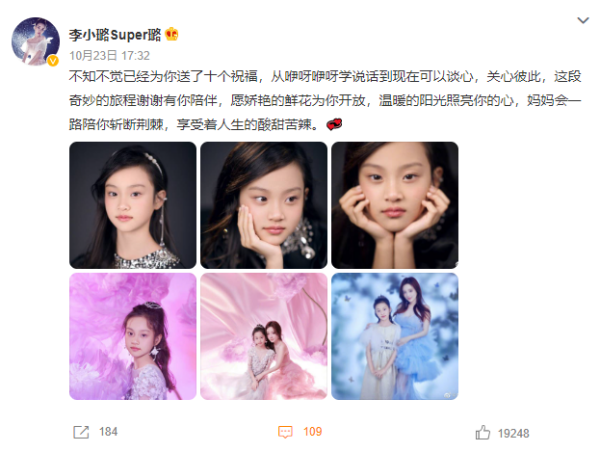Open the blue background photo of two people
The width and height of the screenshot is (600, 452).
click(x=394, y=336)
